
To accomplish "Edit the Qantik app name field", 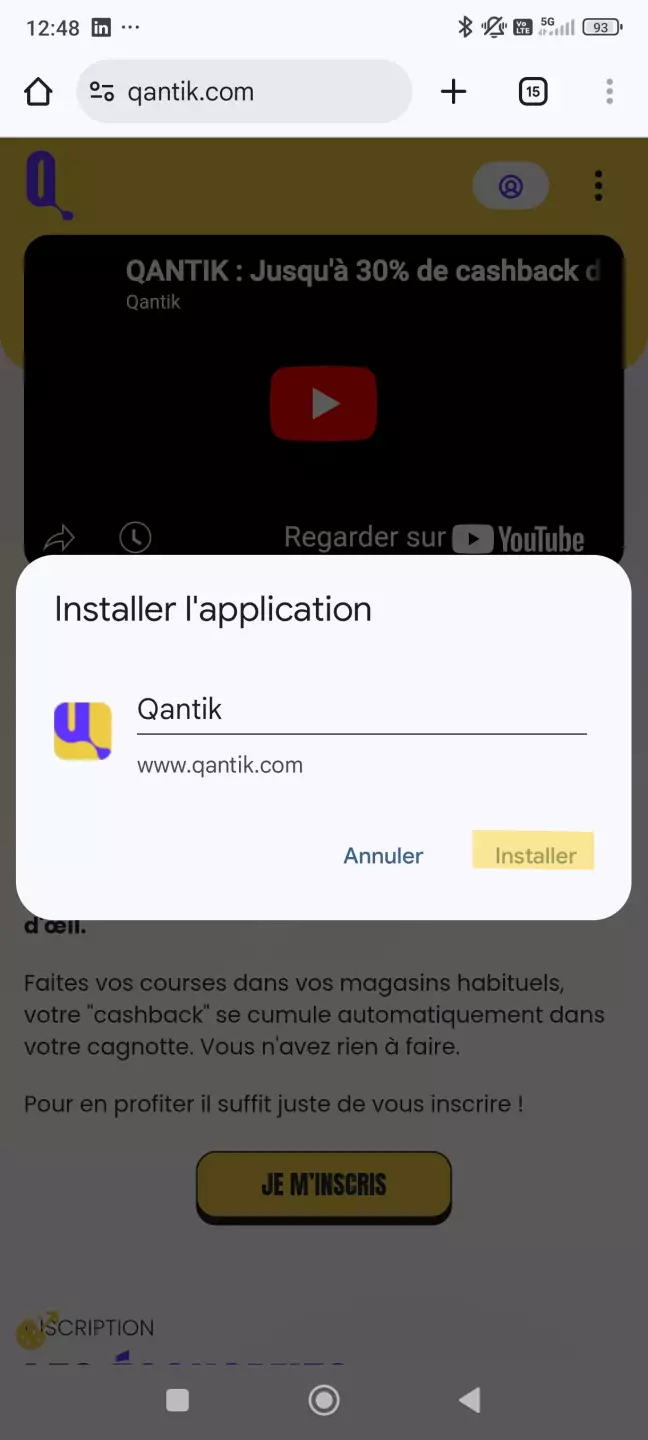I will [x=360, y=710].
